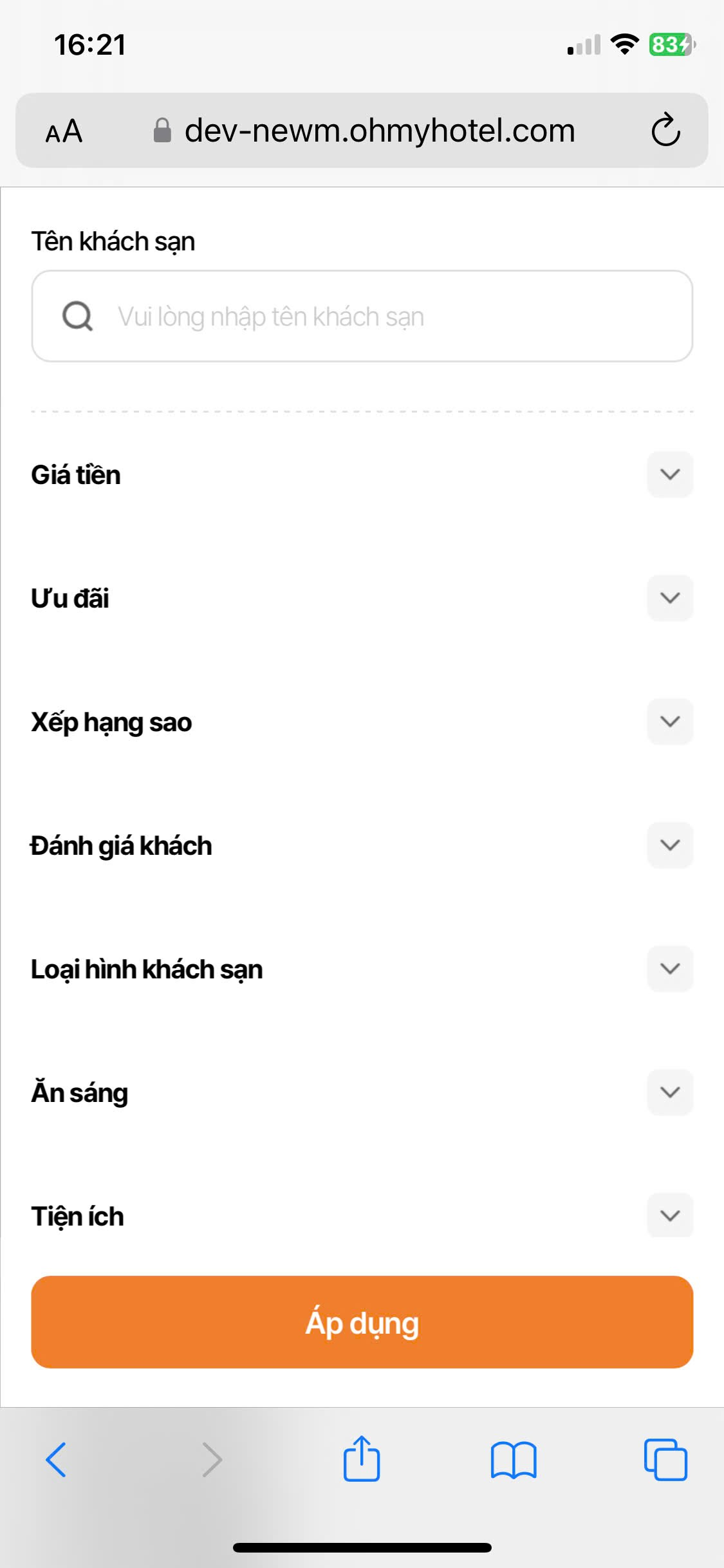Expand the Loại hình khách sạn section
724x1568 pixels.
pyautogui.click(x=670, y=969)
